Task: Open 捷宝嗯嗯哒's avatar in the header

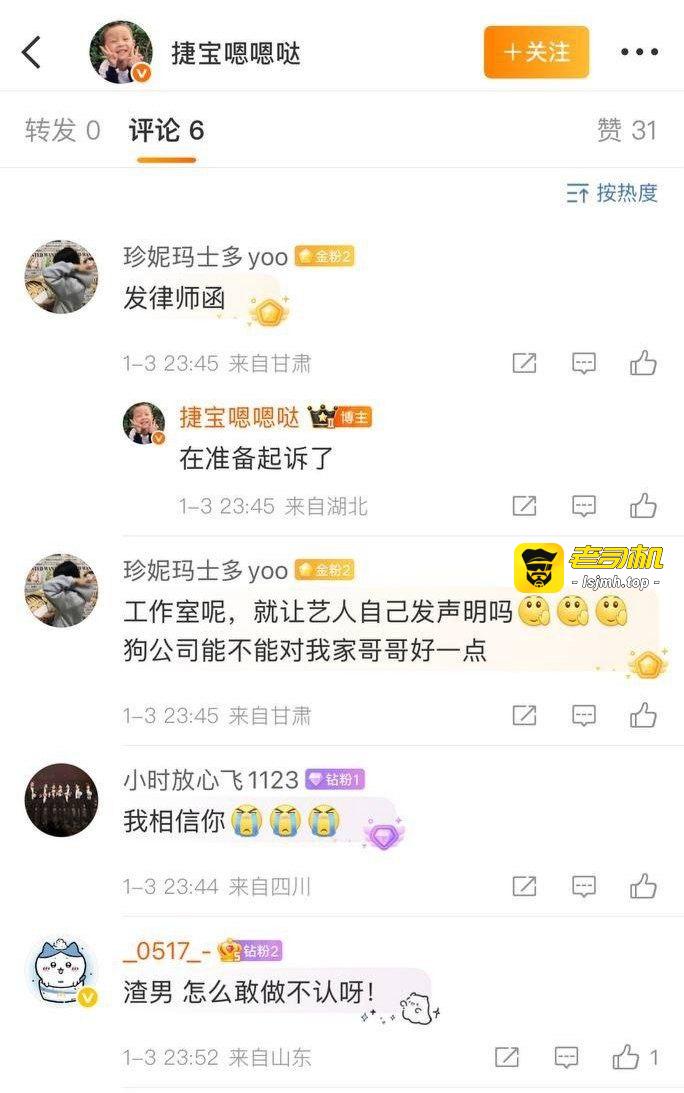Action: click(x=121, y=52)
